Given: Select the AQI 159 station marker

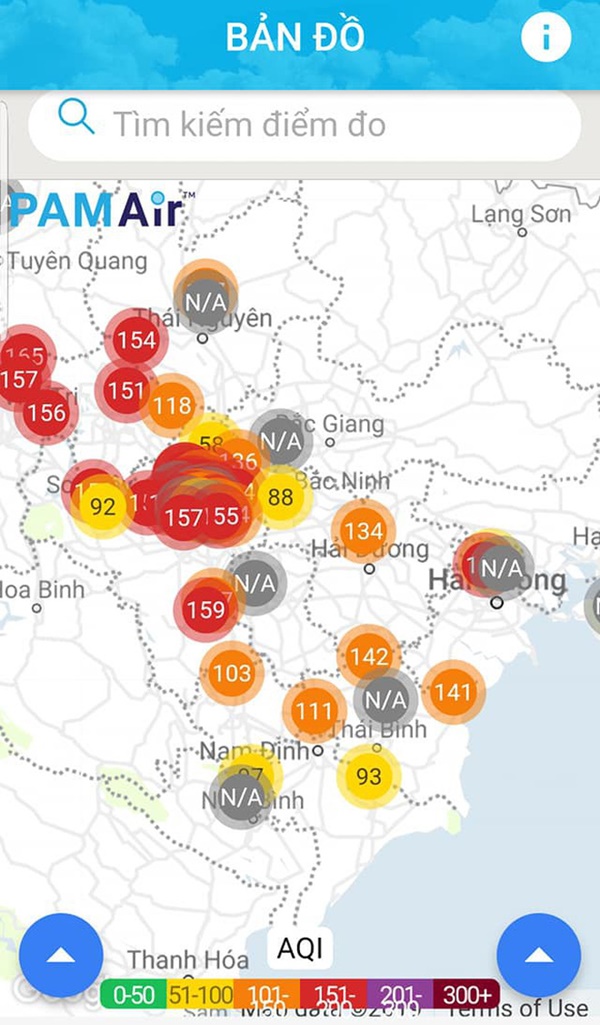Looking at the screenshot, I should 206,609.
